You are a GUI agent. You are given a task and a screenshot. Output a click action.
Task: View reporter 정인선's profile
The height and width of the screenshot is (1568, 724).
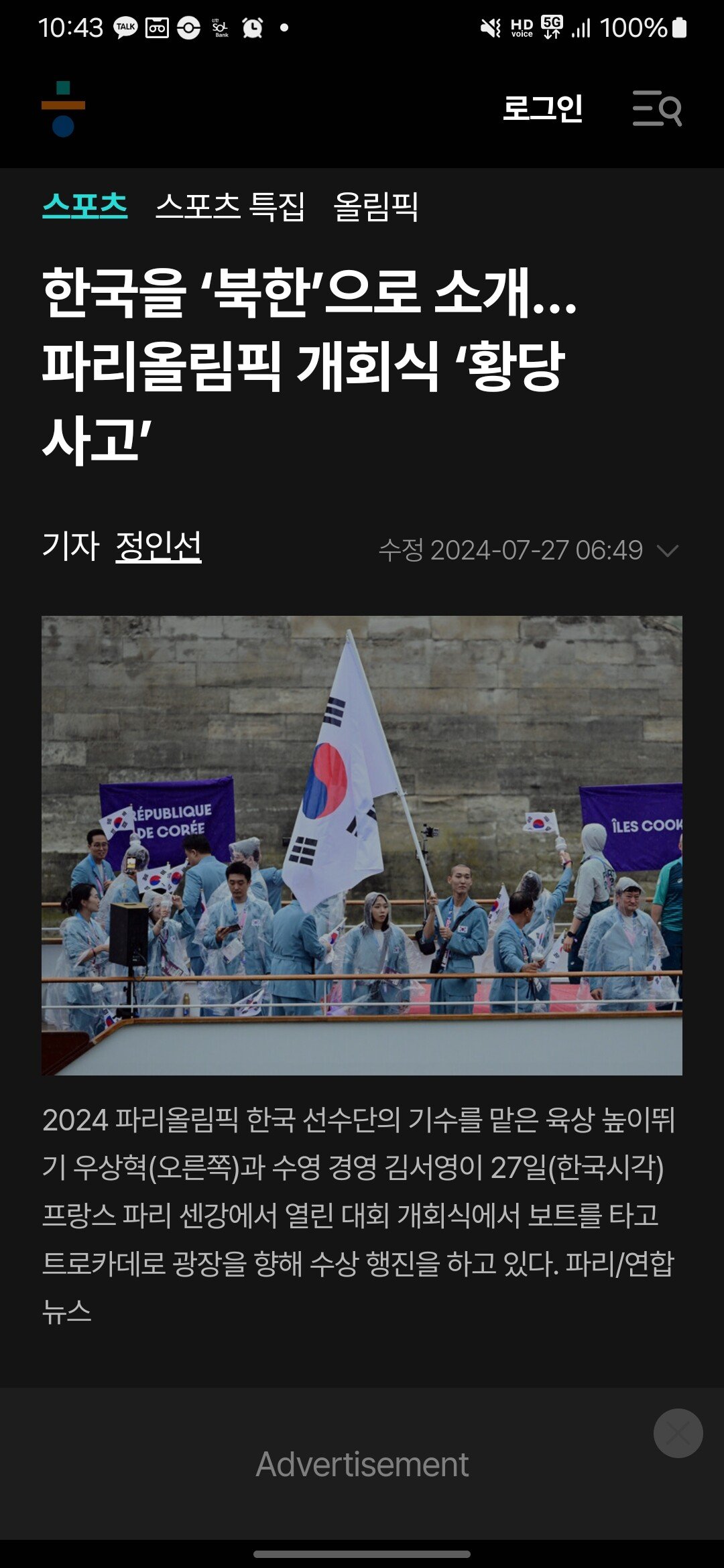(158, 547)
